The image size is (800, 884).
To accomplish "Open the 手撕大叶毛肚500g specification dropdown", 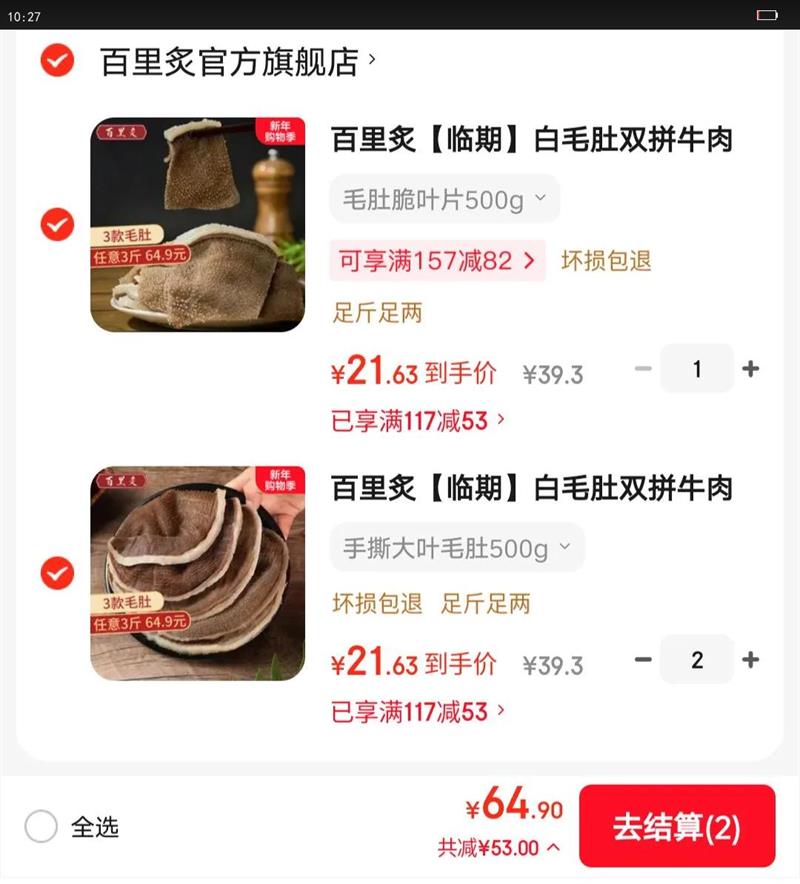I will click(x=451, y=547).
